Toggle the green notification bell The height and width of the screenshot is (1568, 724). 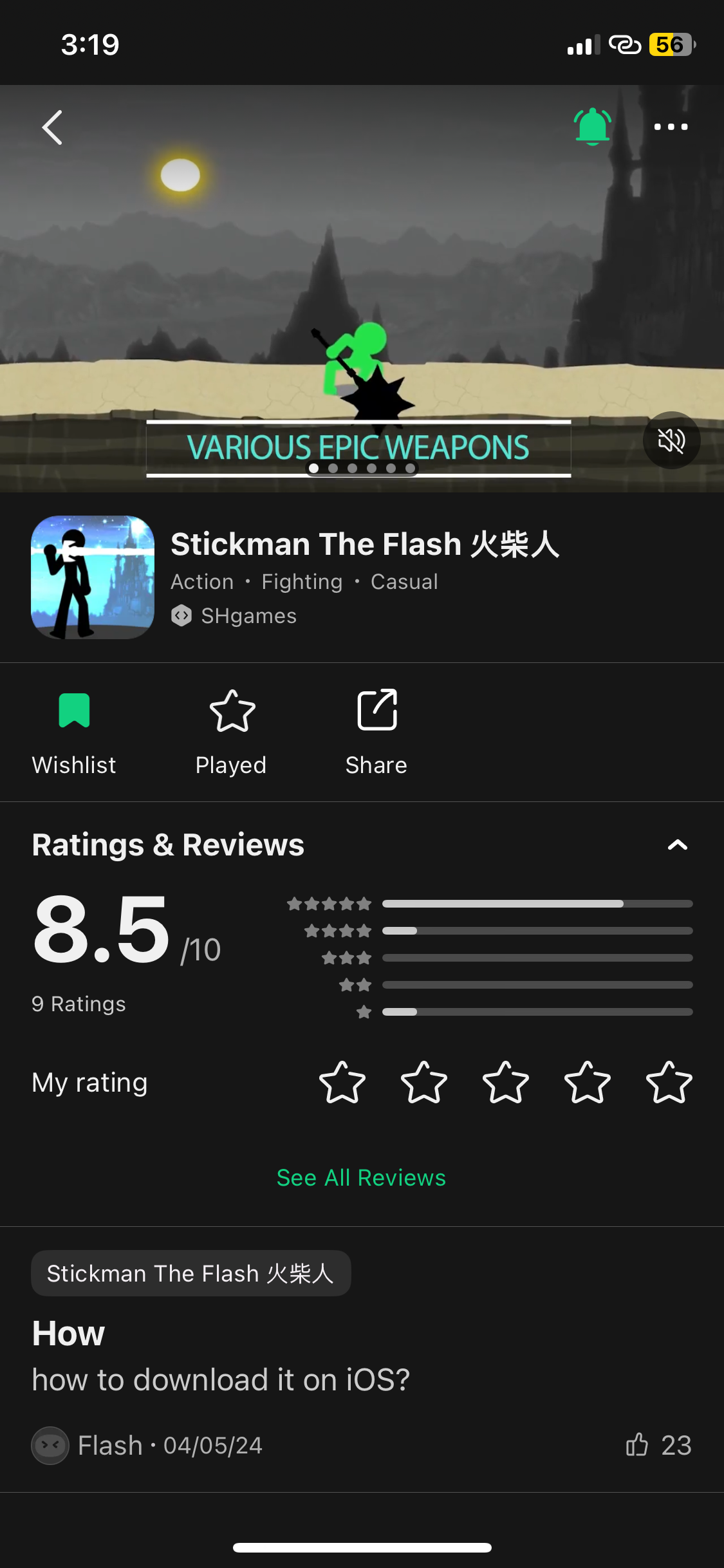592,126
